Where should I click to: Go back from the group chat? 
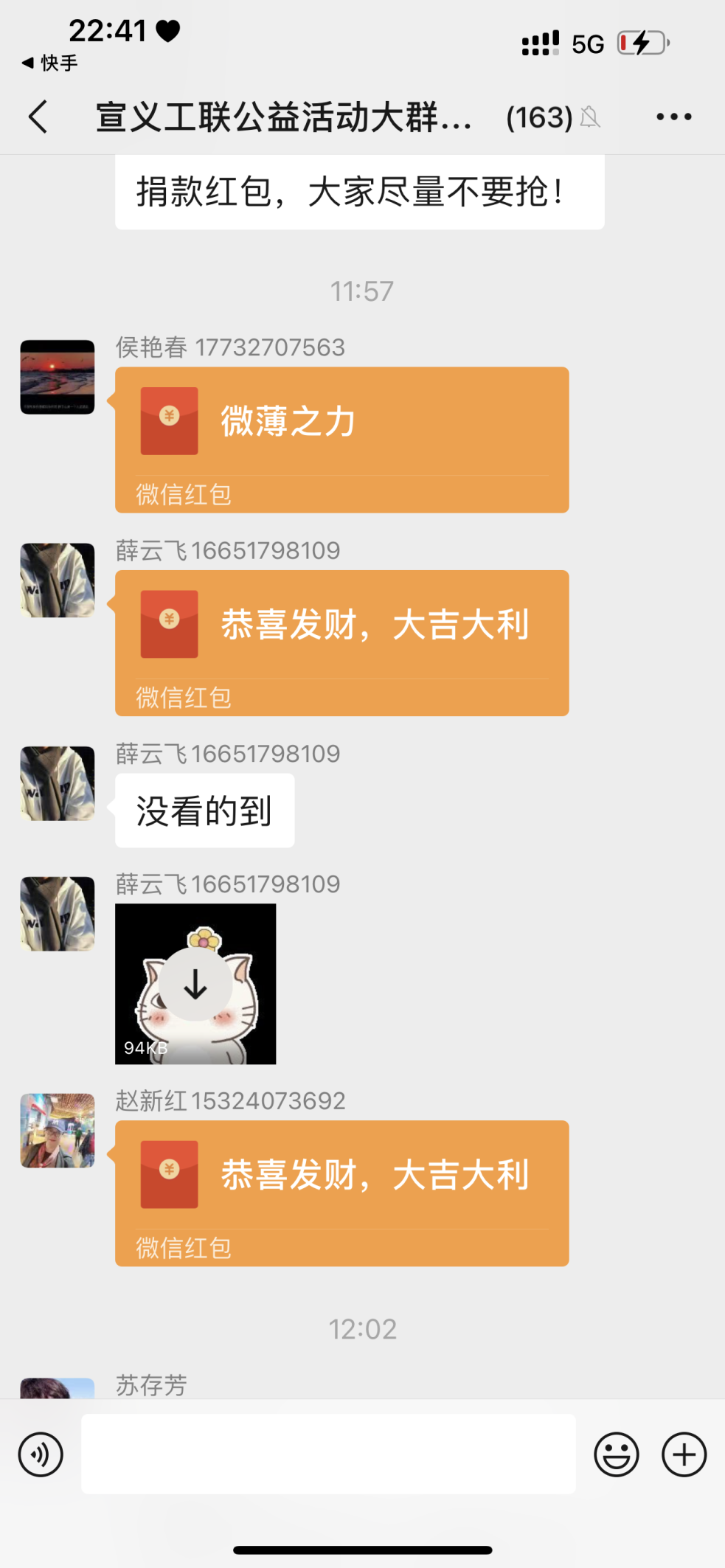click(38, 117)
